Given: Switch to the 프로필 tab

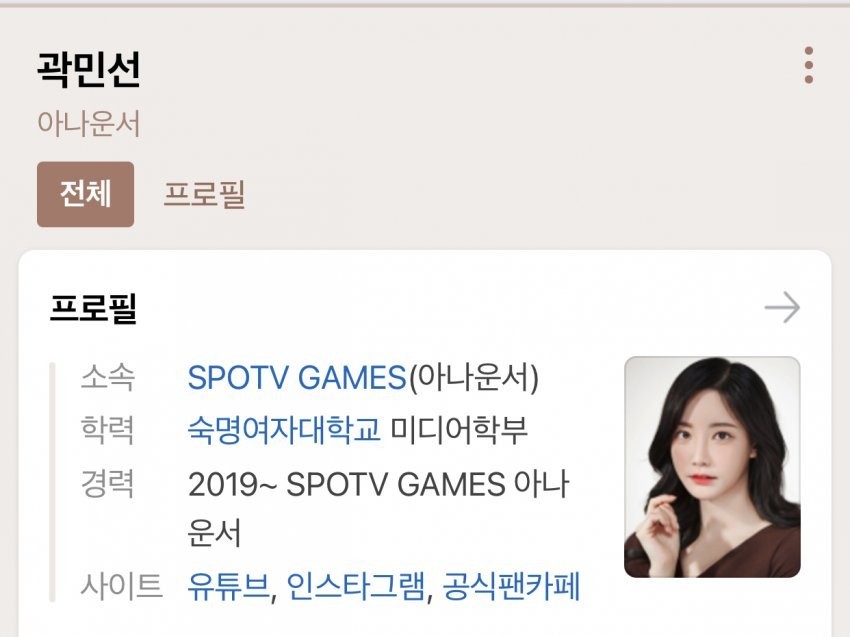Looking at the screenshot, I should coord(204,194).
